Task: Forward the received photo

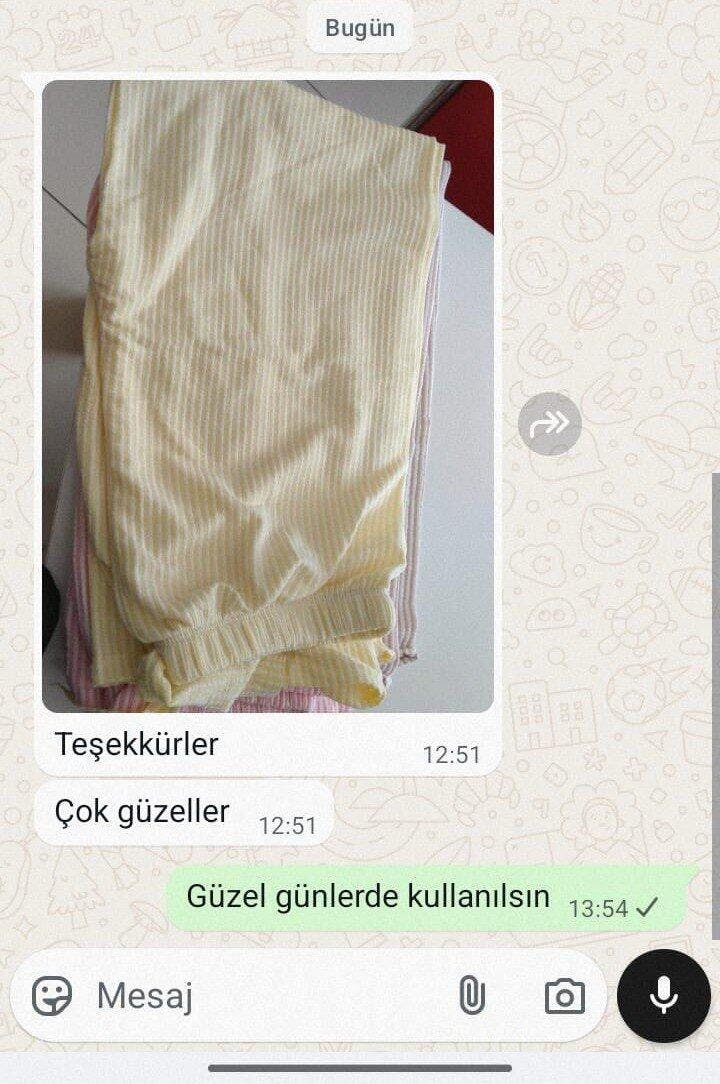Action: point(549,424)
